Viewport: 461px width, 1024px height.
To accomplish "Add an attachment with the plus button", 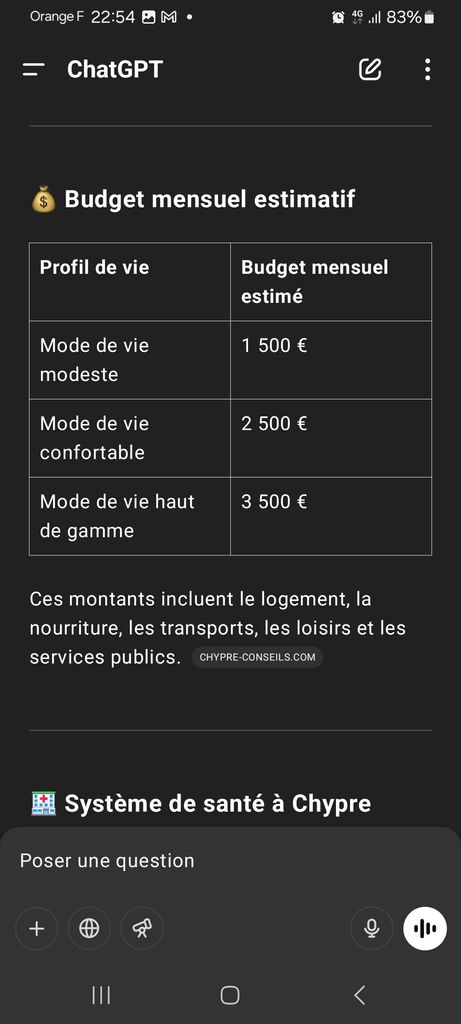I will [x=37, y=928].
